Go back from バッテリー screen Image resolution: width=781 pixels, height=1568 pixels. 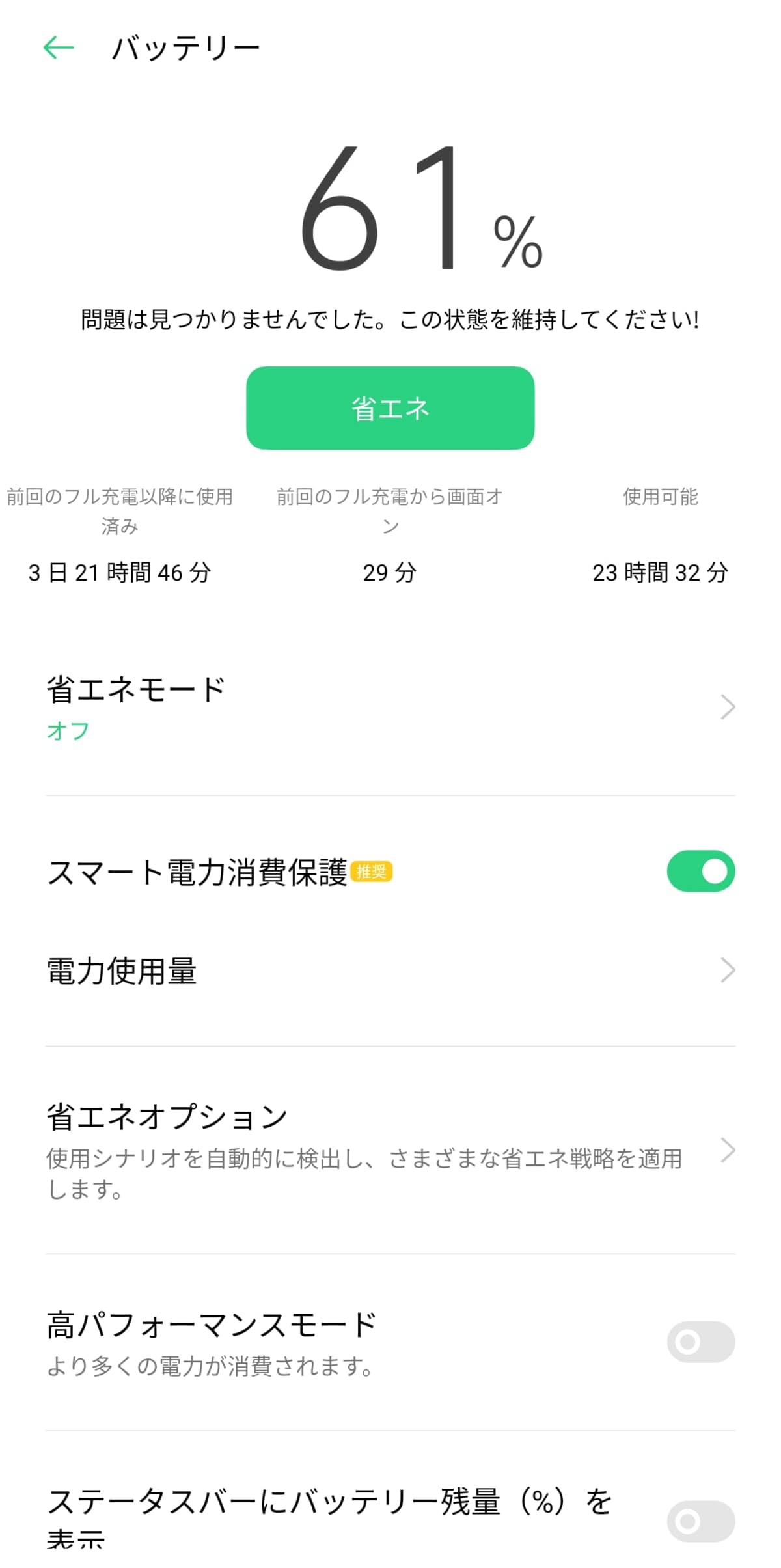click(x=59, y=48)
